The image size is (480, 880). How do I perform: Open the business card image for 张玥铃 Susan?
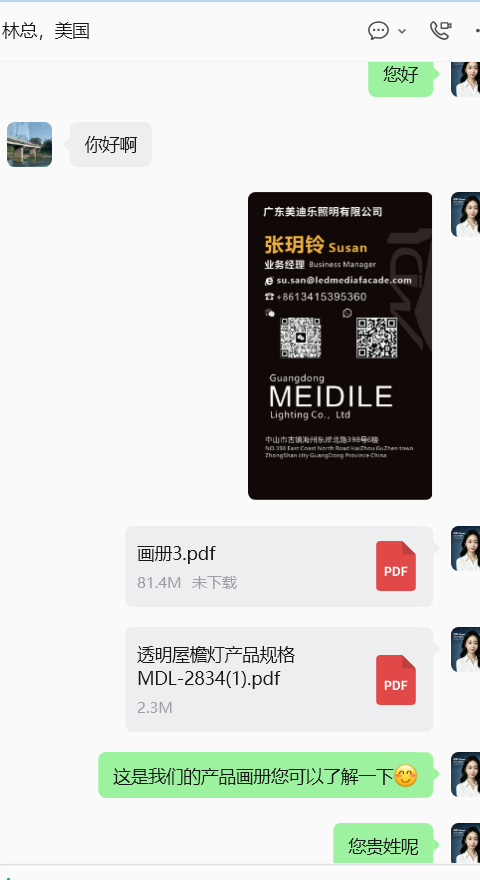340,346
